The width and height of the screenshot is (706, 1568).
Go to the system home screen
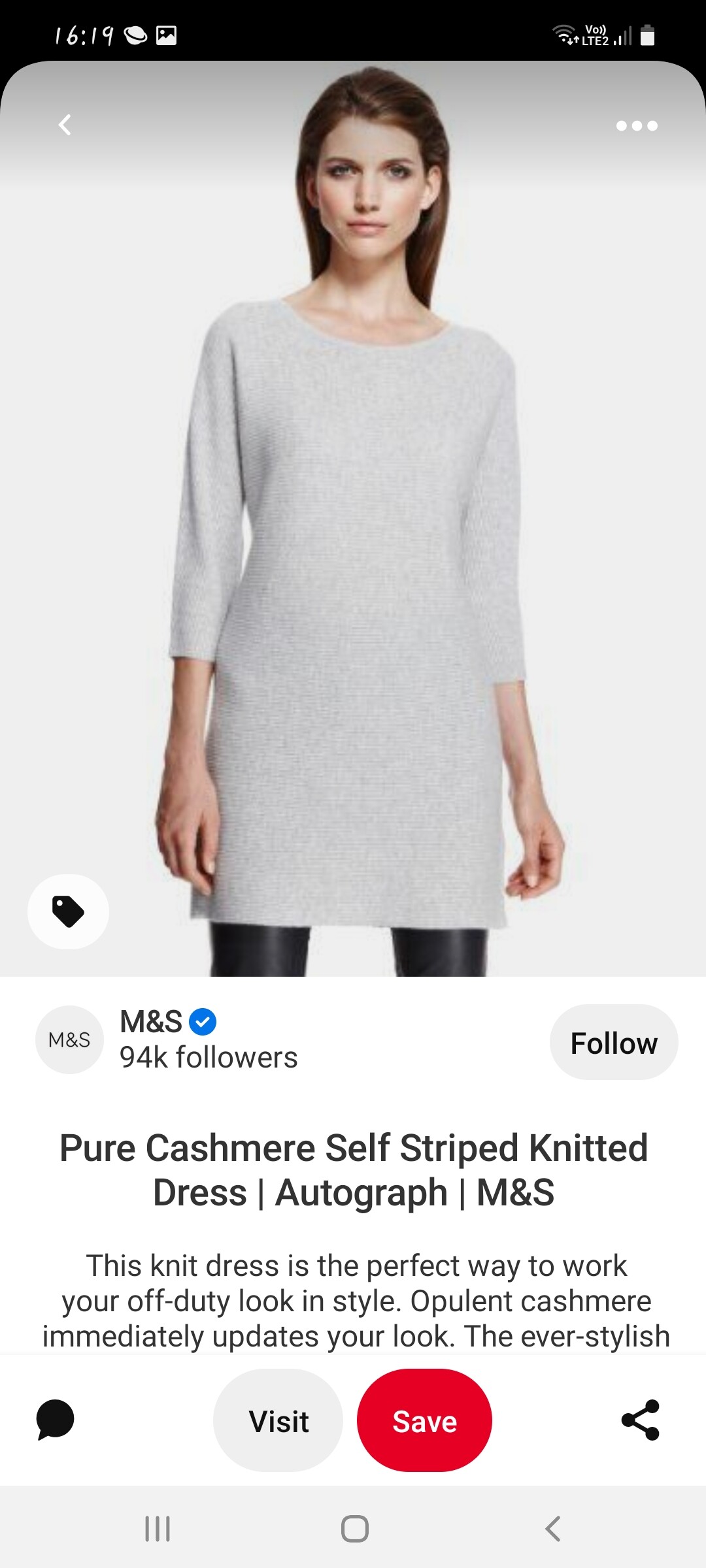354,1528
